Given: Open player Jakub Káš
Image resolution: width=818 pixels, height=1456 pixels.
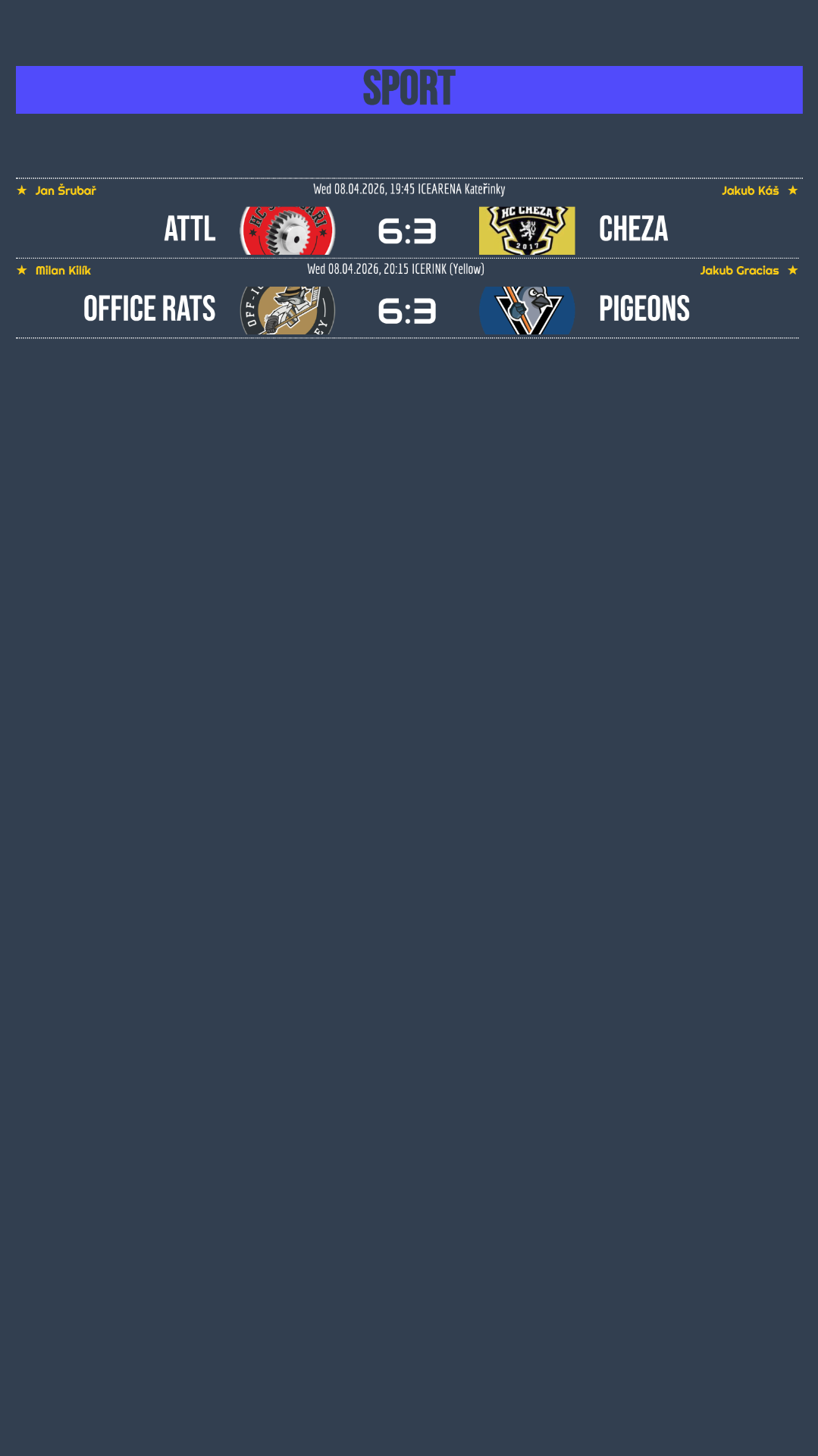Looking at the screenshot, I should [x=750, y=190].
